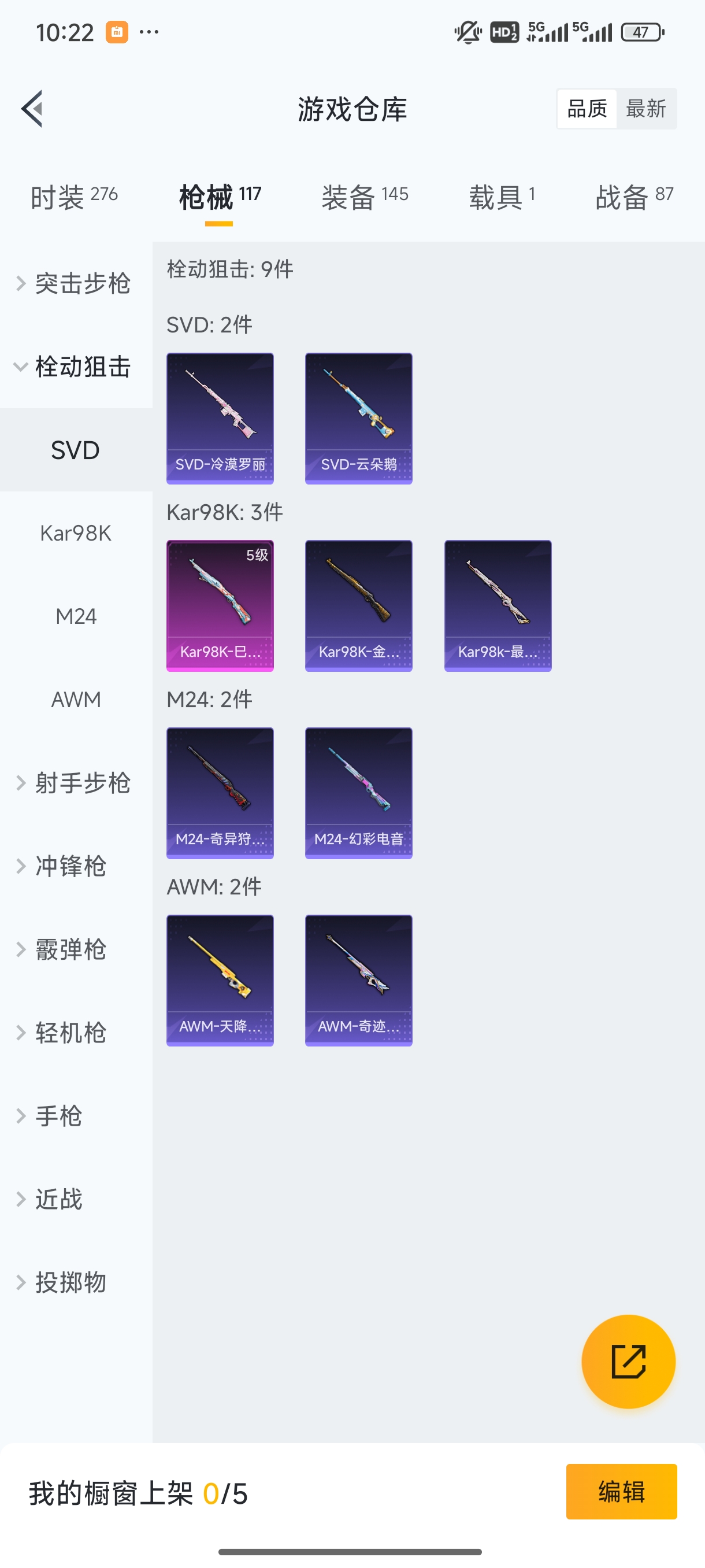705x1568 pixels.
Task: Switch sorting to 最新 newest mode
Action: coord(647,108)
